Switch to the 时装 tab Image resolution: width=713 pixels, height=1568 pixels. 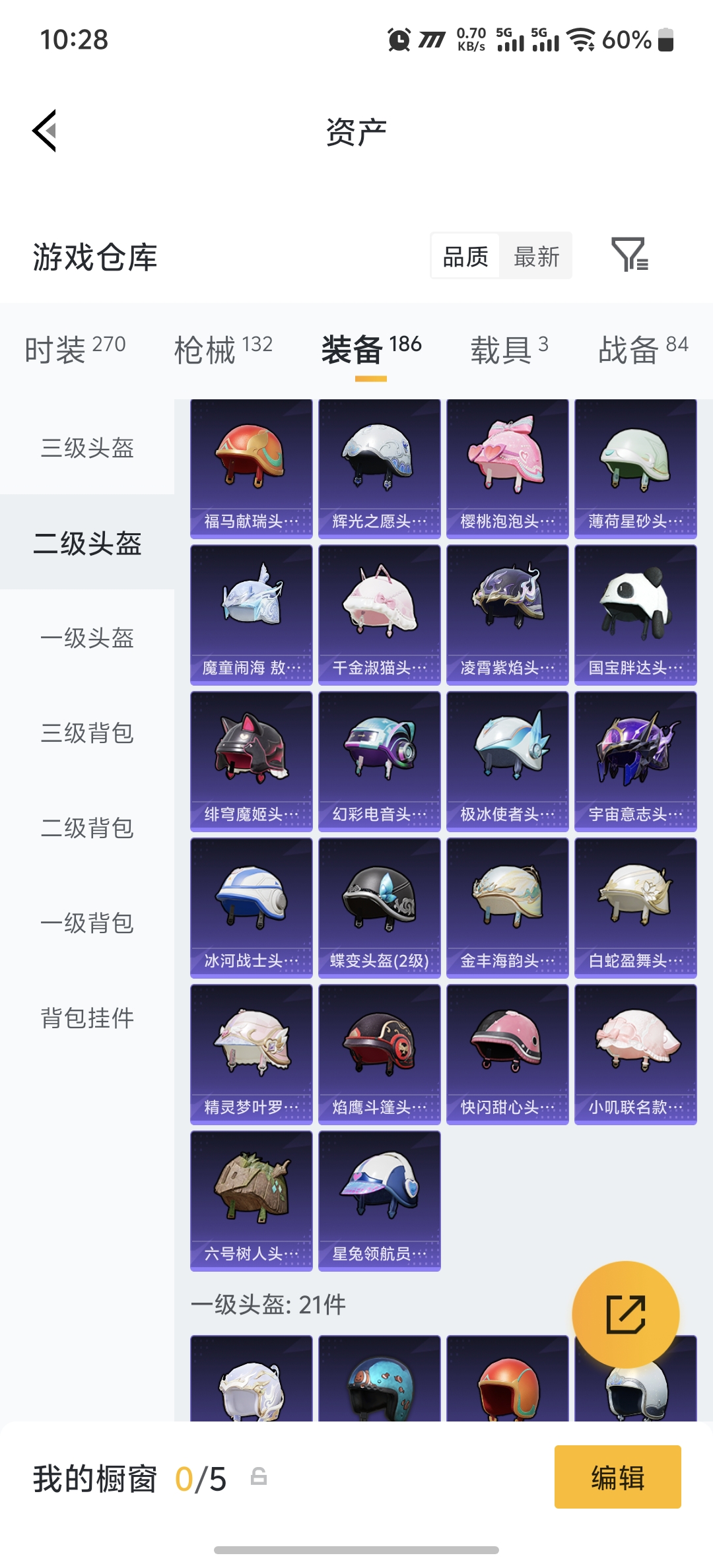(x=75, y=348)
